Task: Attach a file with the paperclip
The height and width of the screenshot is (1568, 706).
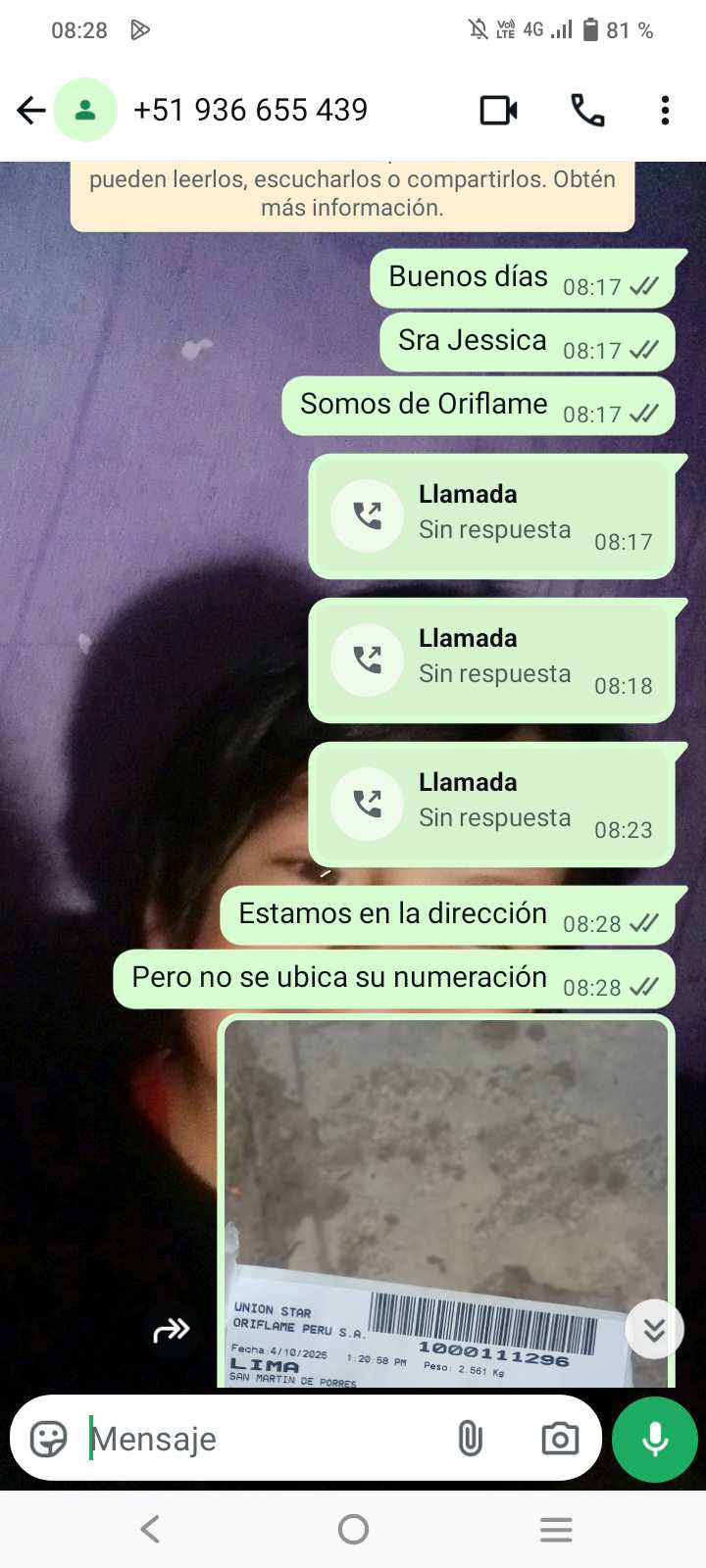Action: point(471,1439)
